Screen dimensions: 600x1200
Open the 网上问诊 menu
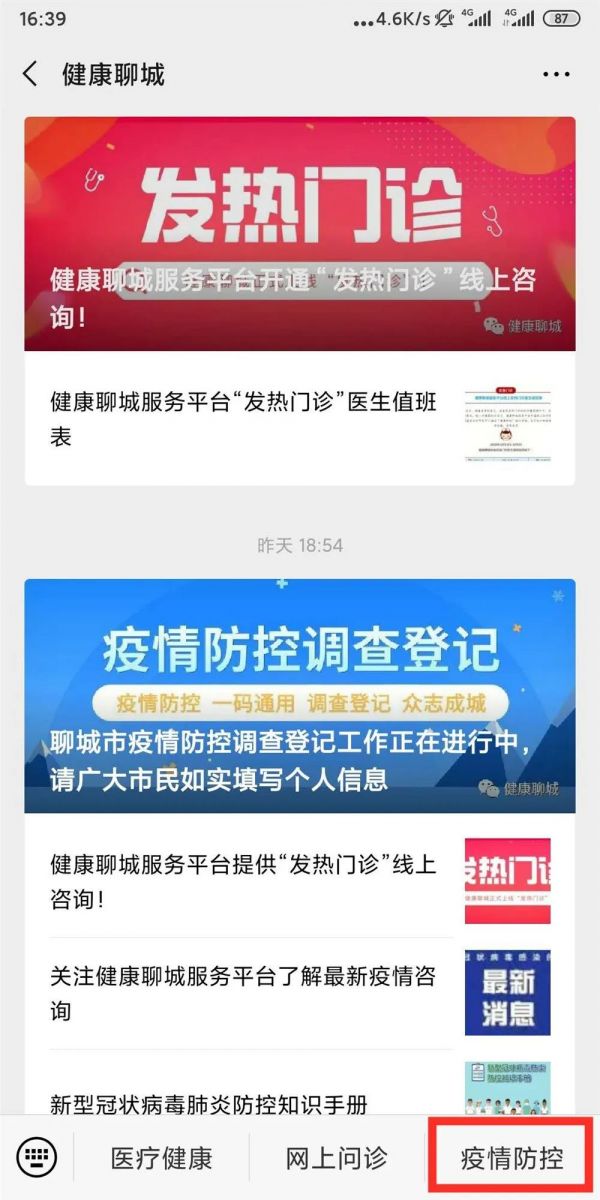click(336, 1158)
